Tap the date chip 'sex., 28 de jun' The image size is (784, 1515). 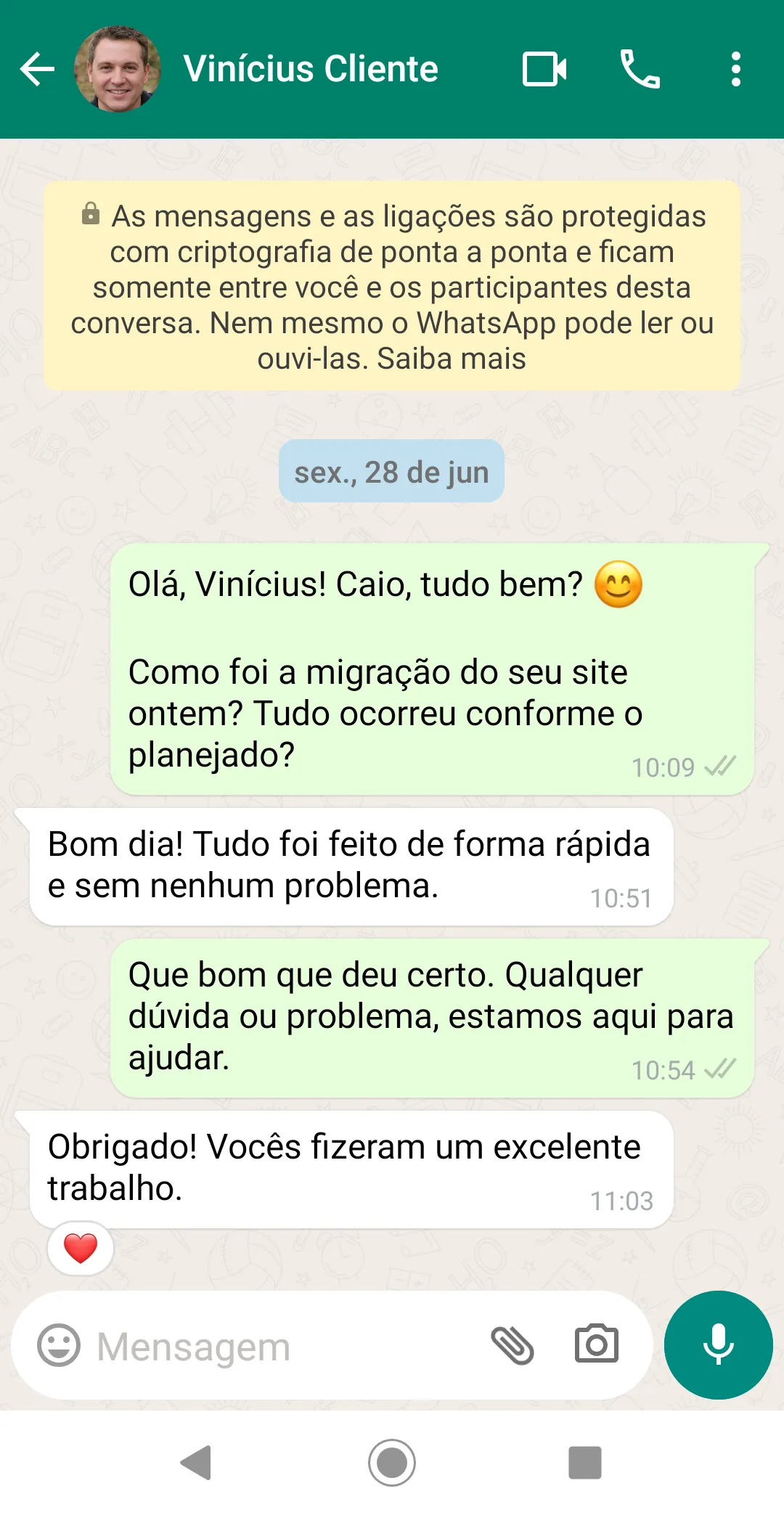pyautogui.click(x=391, y=471)
